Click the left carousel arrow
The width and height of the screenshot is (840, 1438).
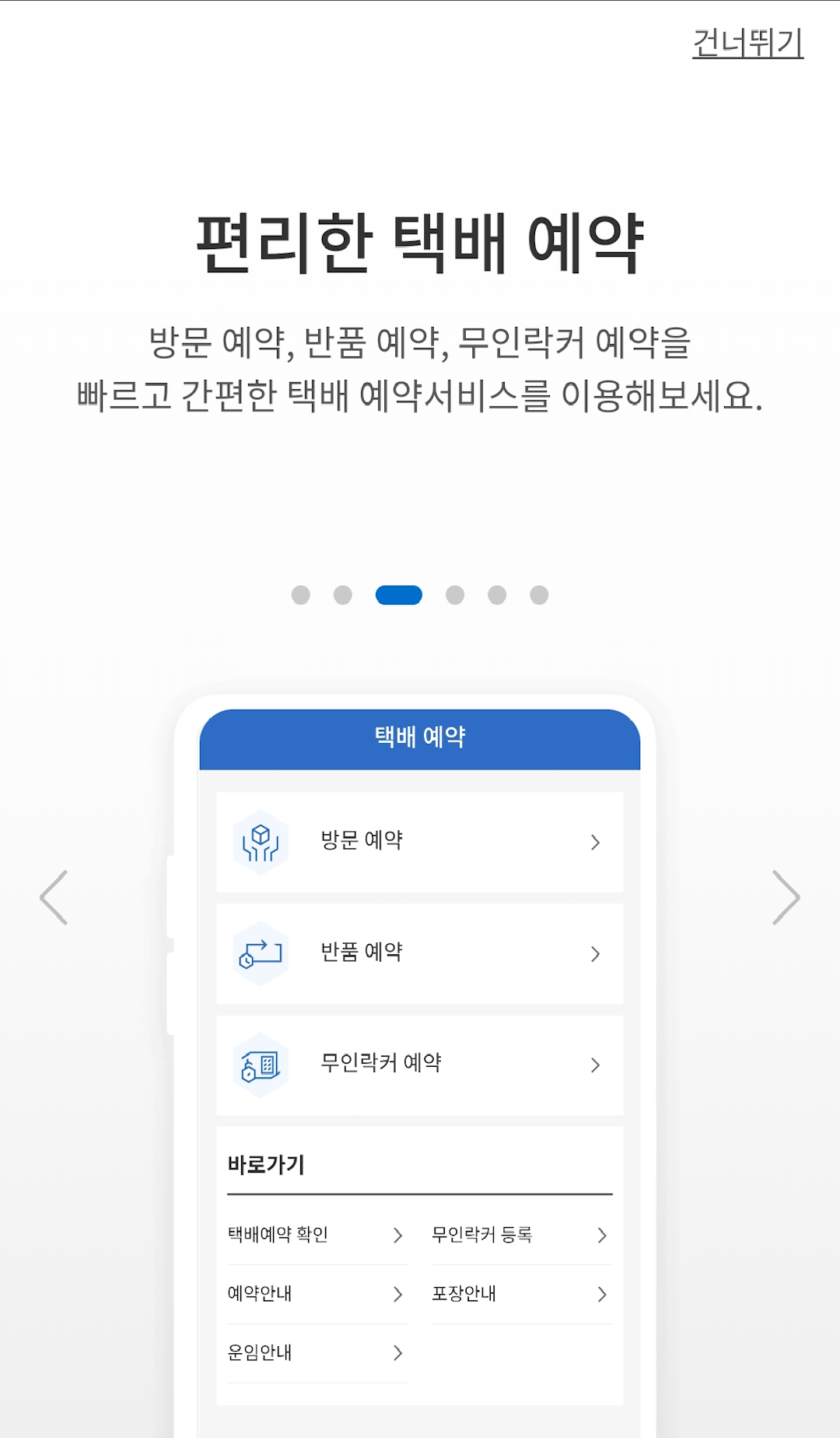[52, 897]
